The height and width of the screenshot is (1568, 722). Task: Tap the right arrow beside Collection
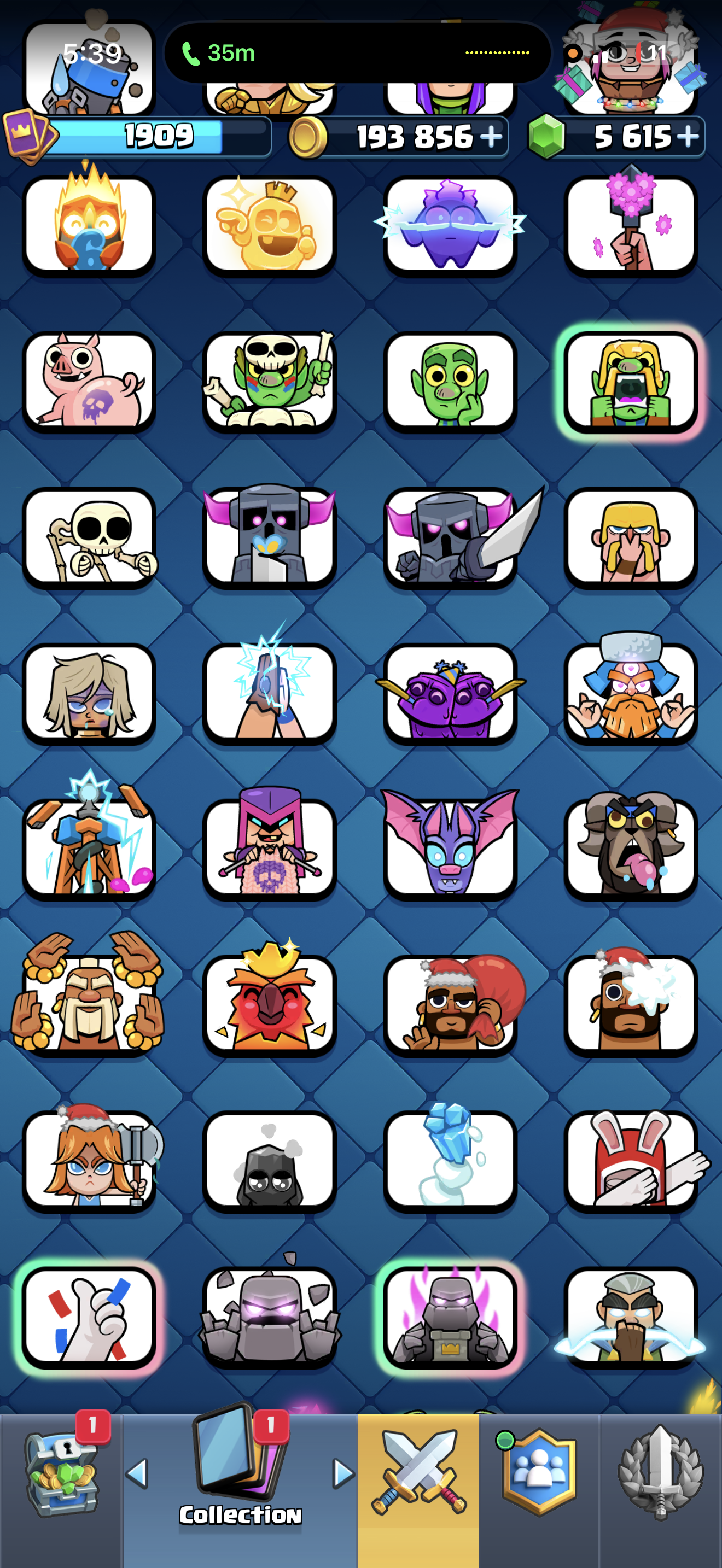[x=343, y=1473]
